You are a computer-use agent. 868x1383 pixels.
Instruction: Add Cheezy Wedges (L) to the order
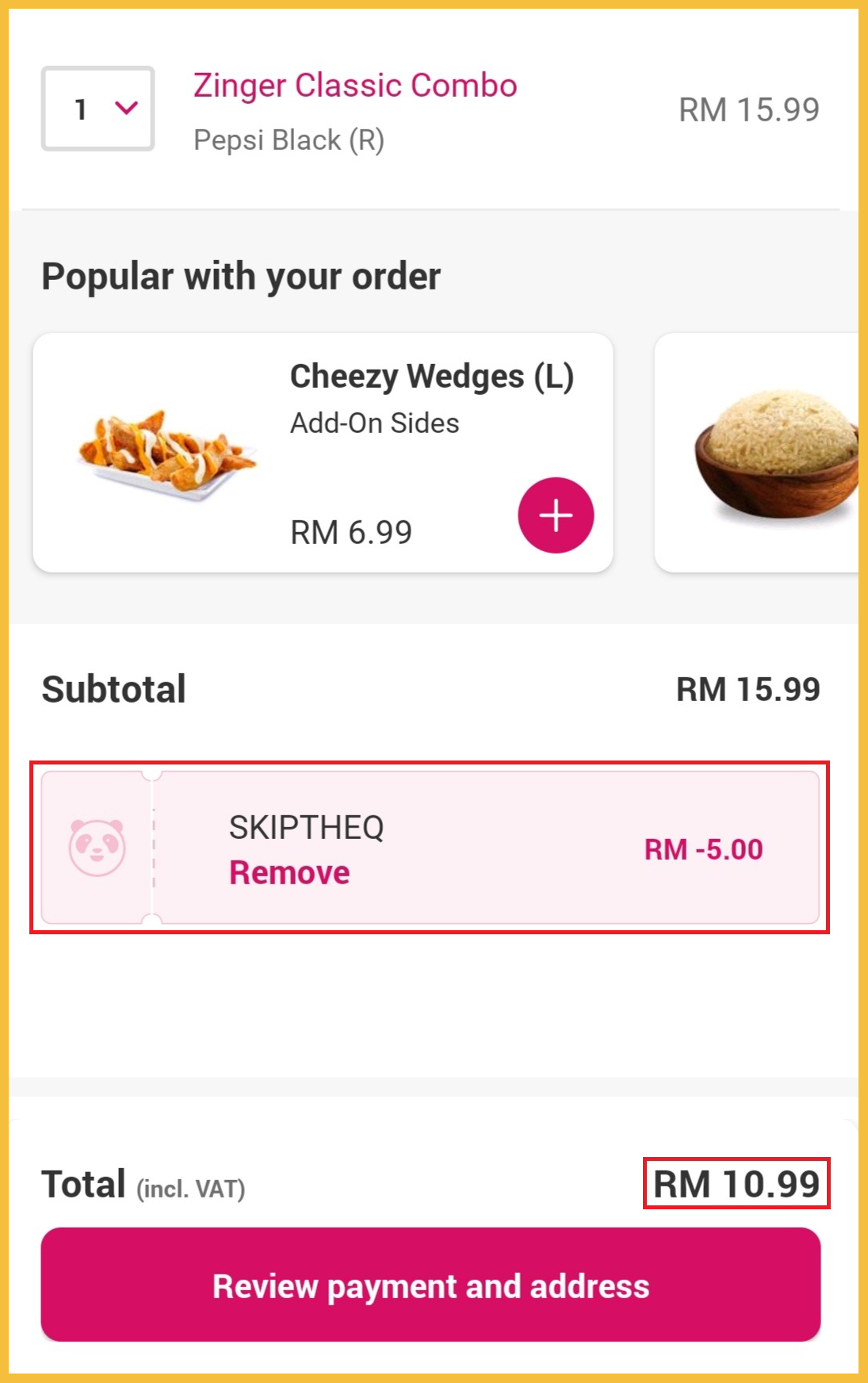click(556, 515)
